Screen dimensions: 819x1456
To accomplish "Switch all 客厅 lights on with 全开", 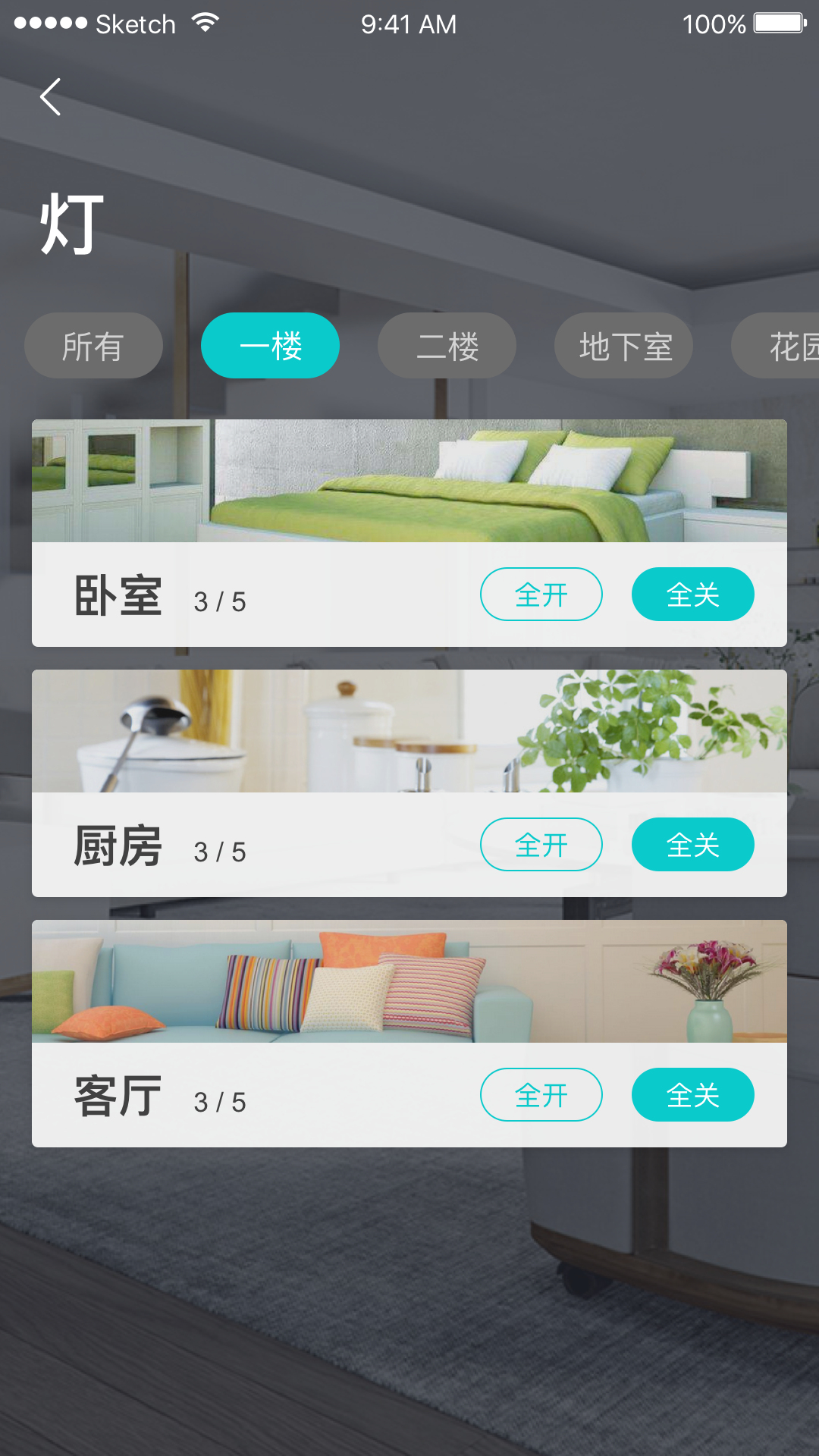I will (541, 1095).
